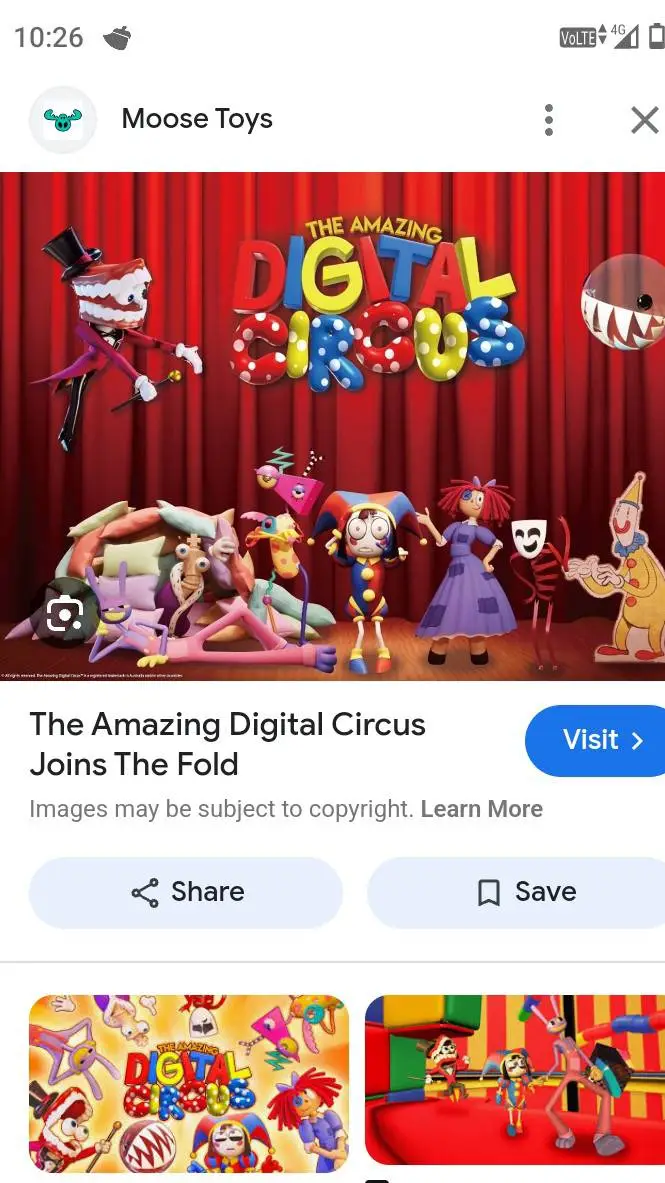Image resolution: width=665 pixels, height=1183 pixels.
Task: Open the Moose Toys source header
Action: pos(197,119)
